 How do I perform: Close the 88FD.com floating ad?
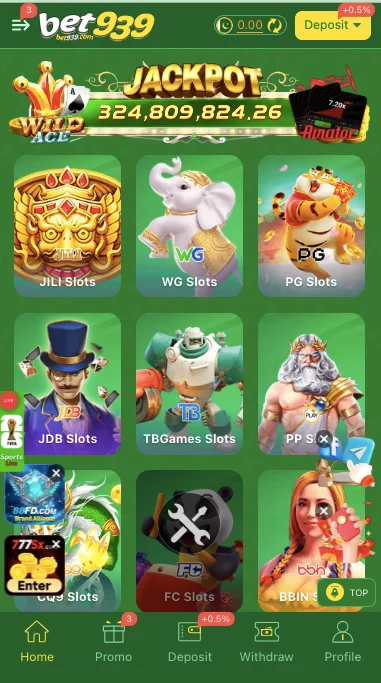point(56,473)
